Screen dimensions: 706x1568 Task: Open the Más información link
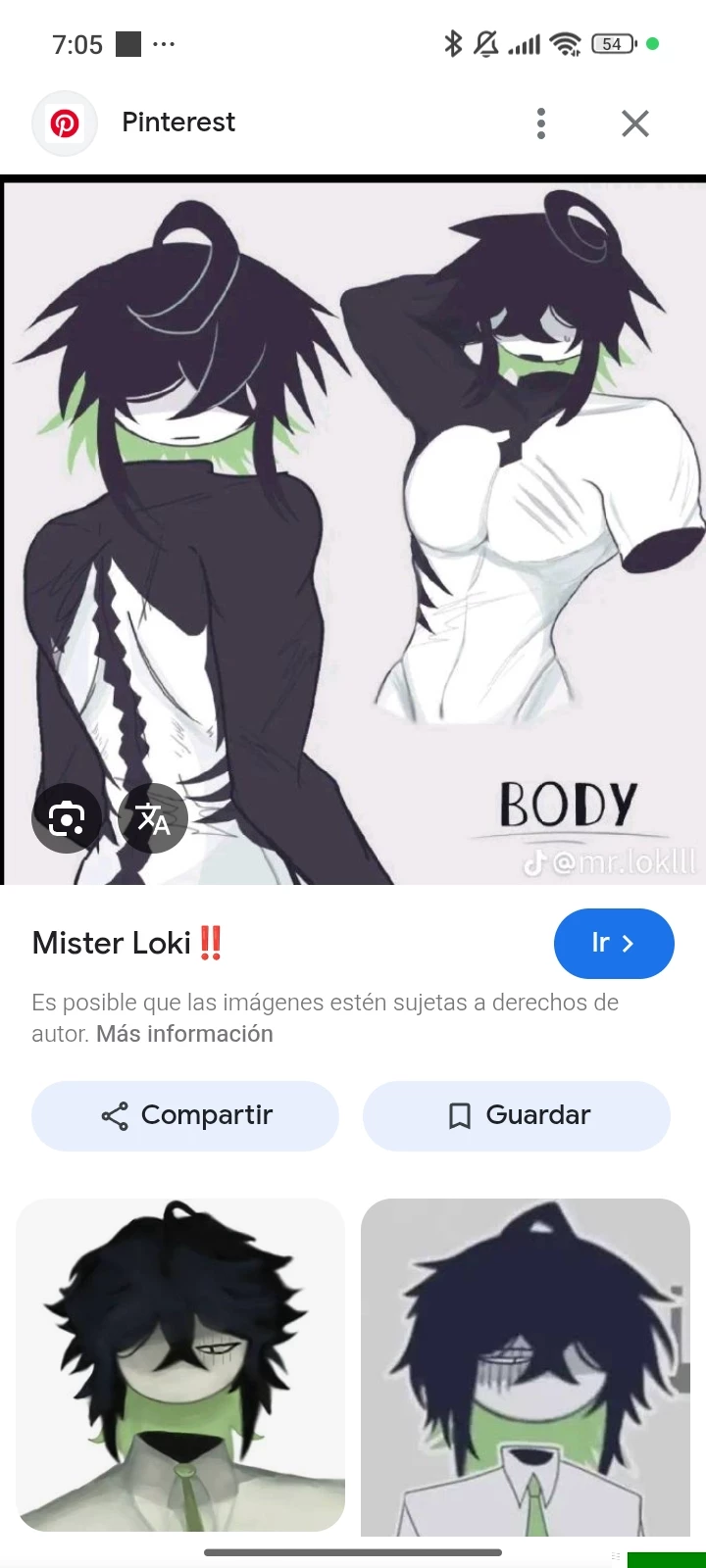184,1034
